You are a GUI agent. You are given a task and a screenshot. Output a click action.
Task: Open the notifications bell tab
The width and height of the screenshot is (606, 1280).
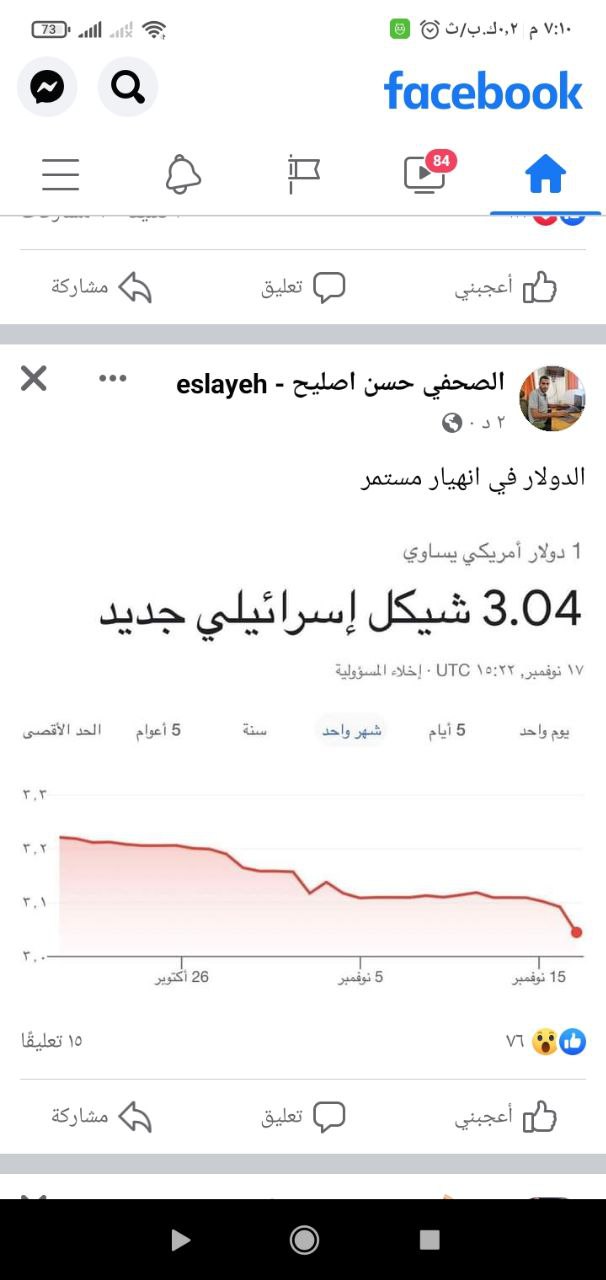click(183, 175)
